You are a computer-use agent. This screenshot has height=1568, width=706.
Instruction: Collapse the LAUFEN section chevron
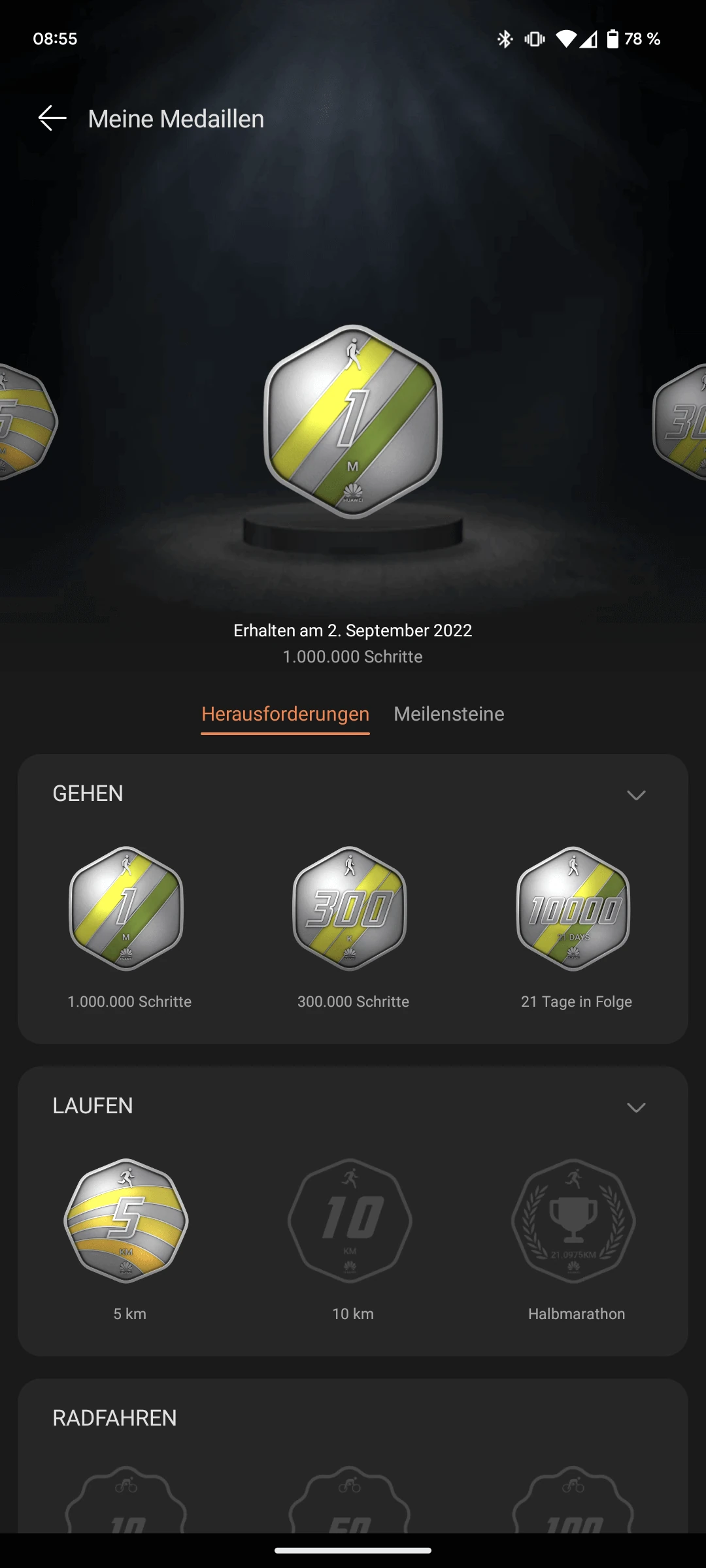636,1107
